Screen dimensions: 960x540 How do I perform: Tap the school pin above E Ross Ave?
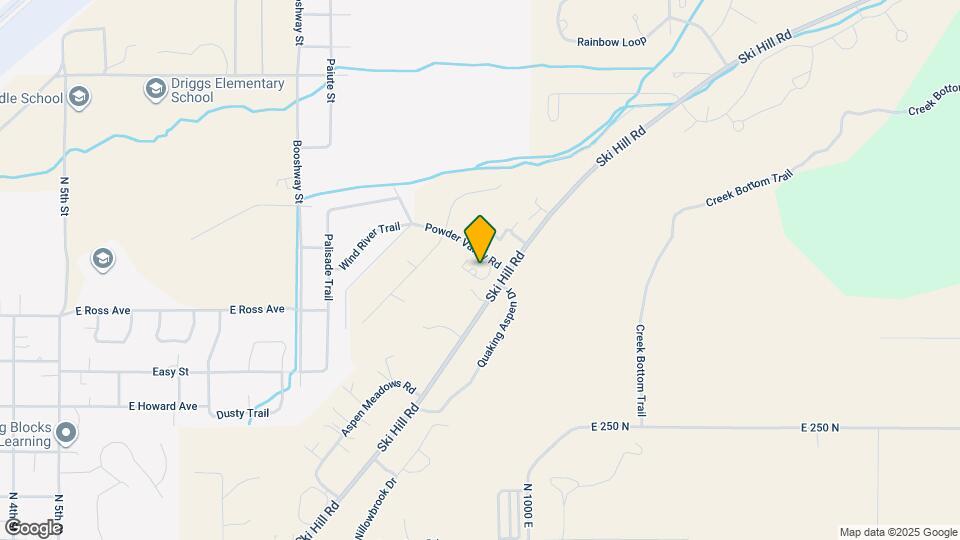point(102,260)
